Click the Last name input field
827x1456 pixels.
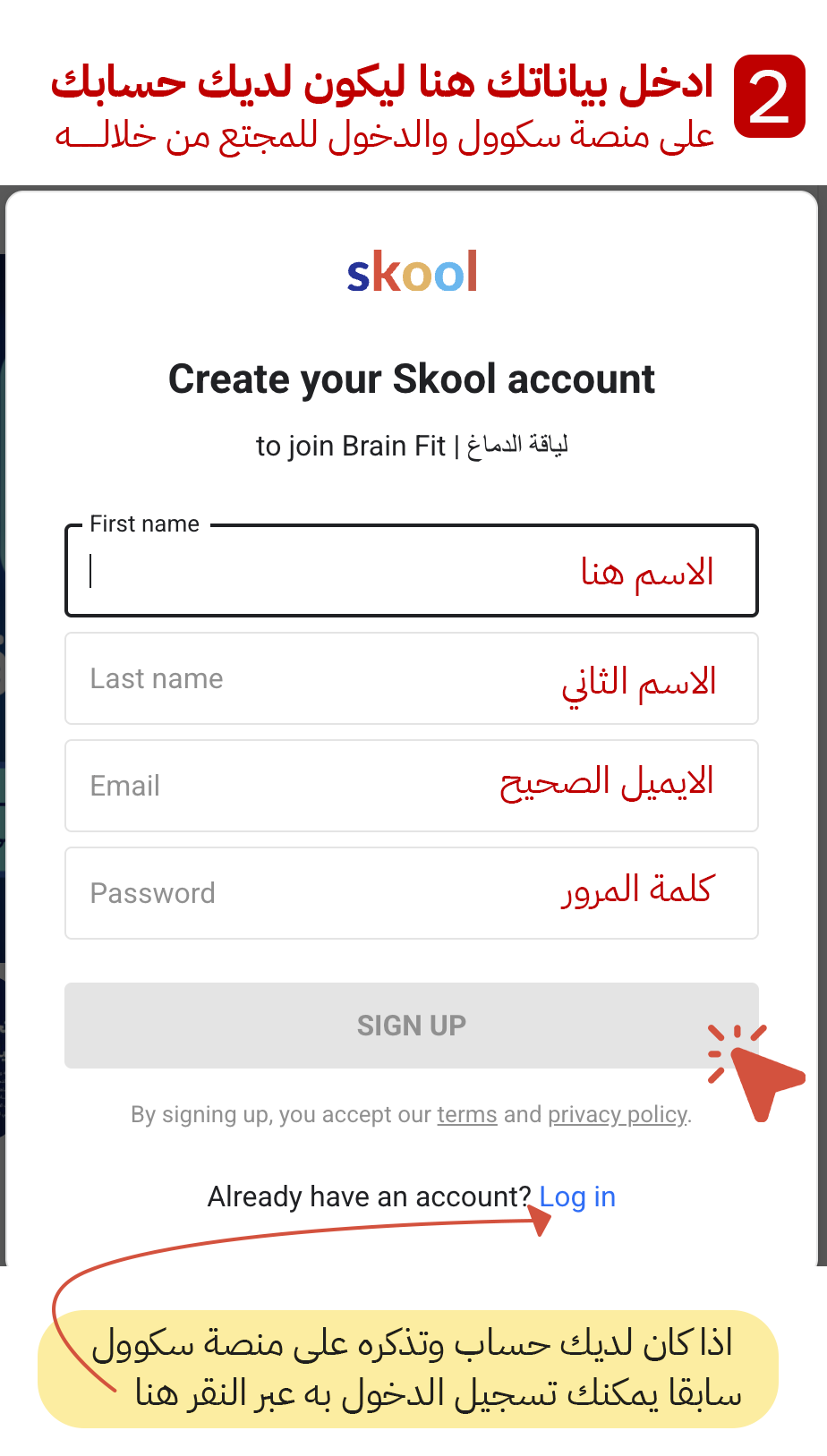pos(269,678)
